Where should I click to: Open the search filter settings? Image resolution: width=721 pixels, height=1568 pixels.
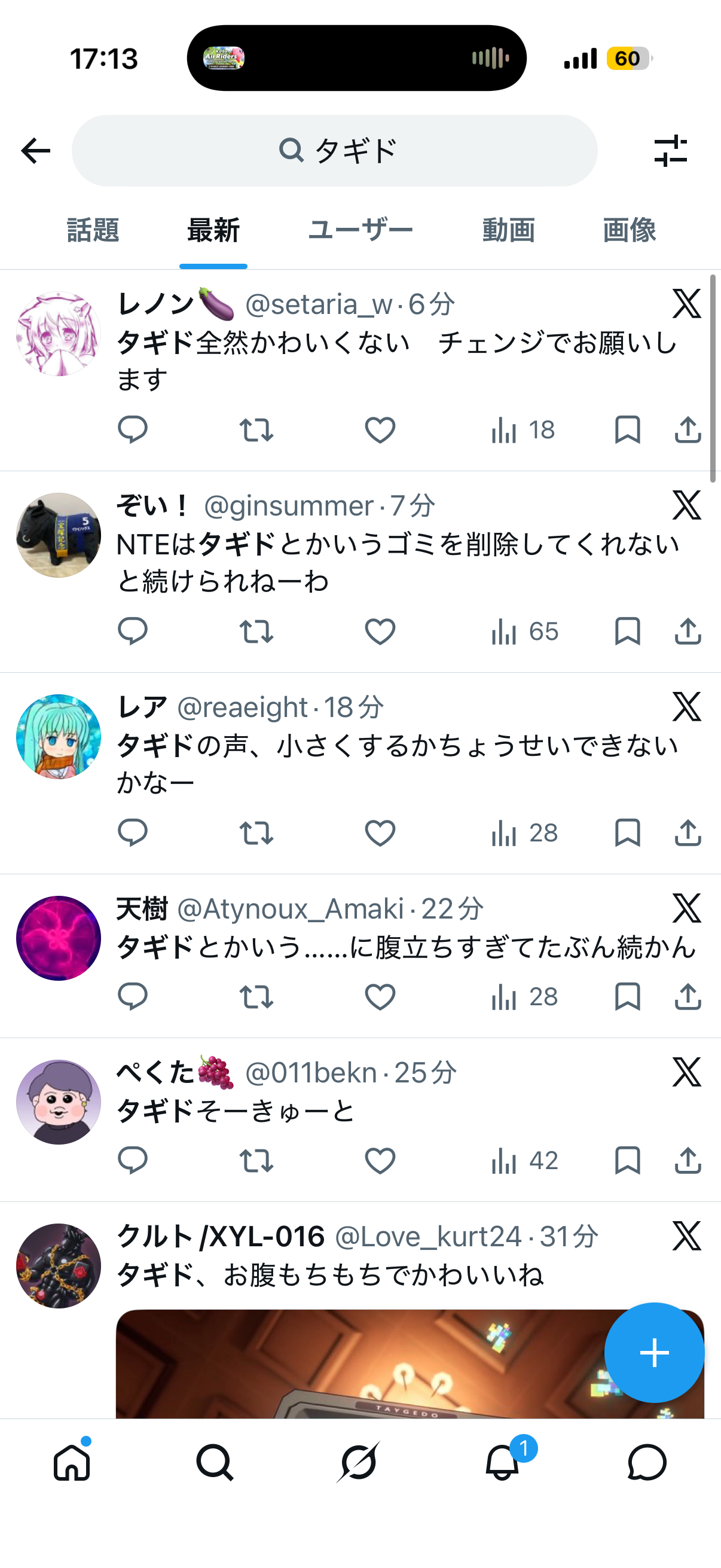[671, 151]
